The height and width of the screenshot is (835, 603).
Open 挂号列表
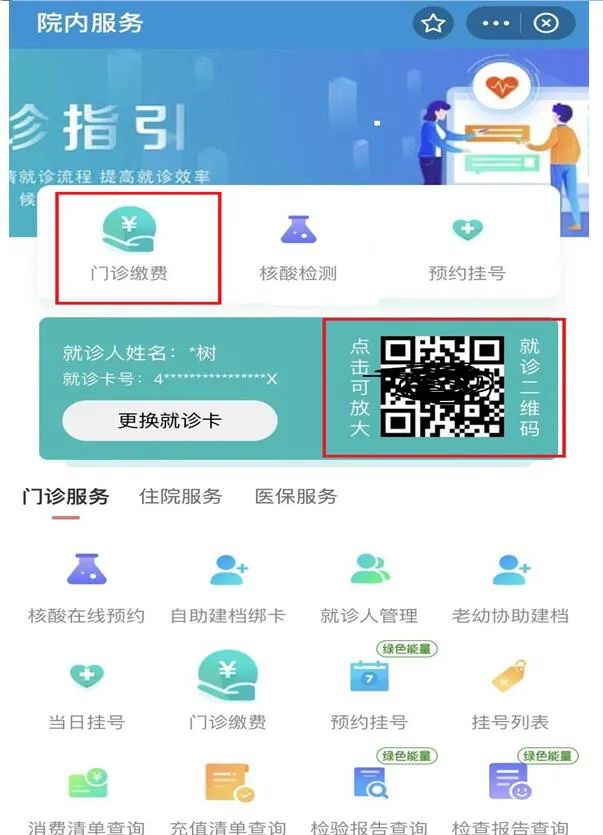tap(510, 693)
